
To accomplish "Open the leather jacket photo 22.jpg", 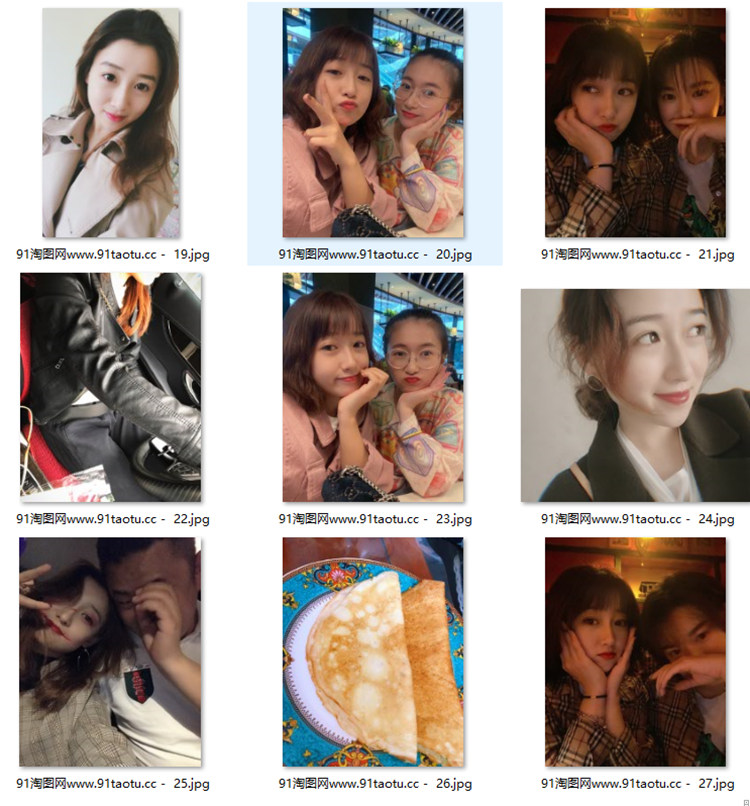I will (x=111, y=387).
